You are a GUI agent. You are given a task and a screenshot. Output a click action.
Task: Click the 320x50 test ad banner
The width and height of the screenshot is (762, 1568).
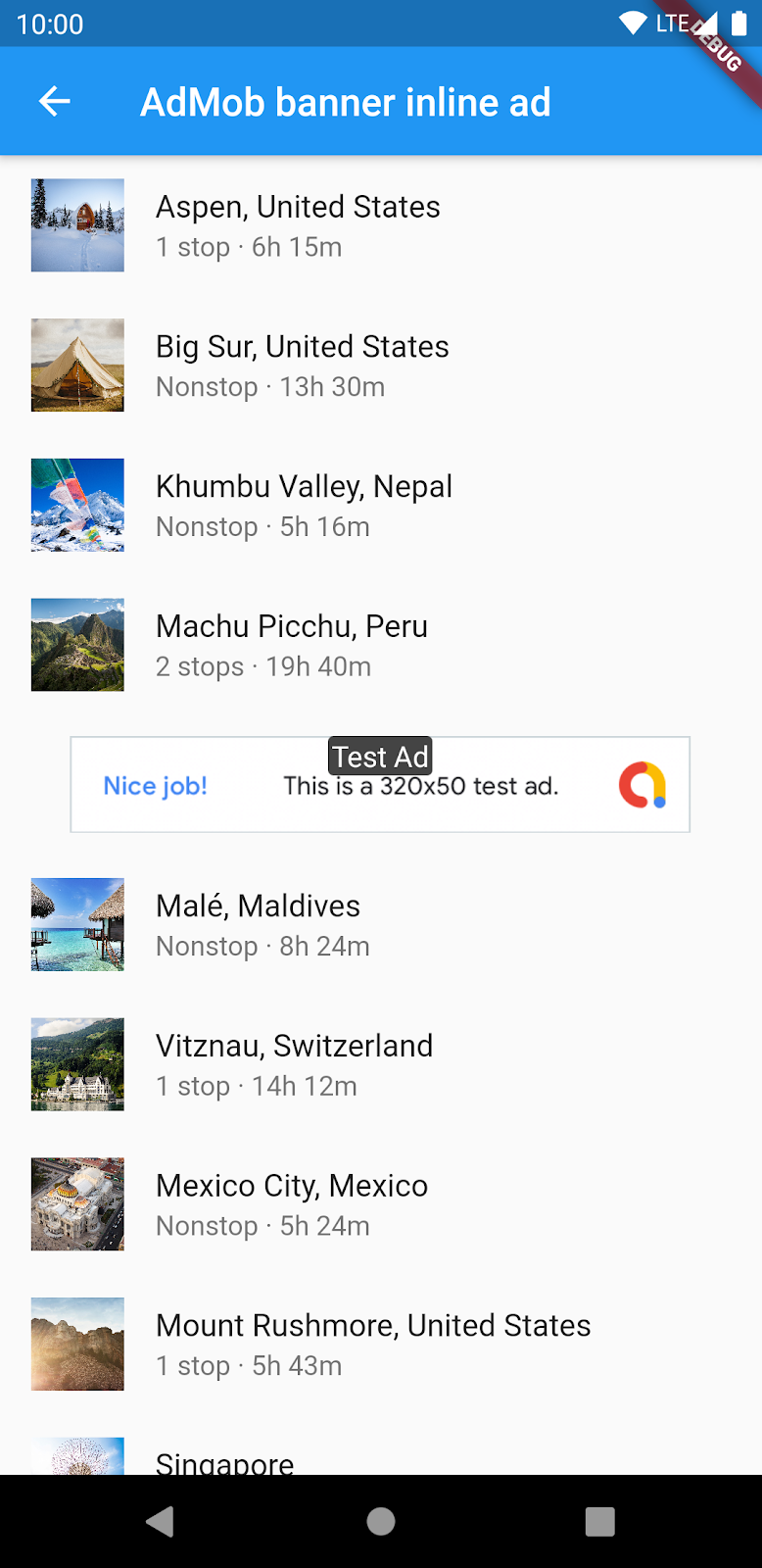(x=380, y=784)
